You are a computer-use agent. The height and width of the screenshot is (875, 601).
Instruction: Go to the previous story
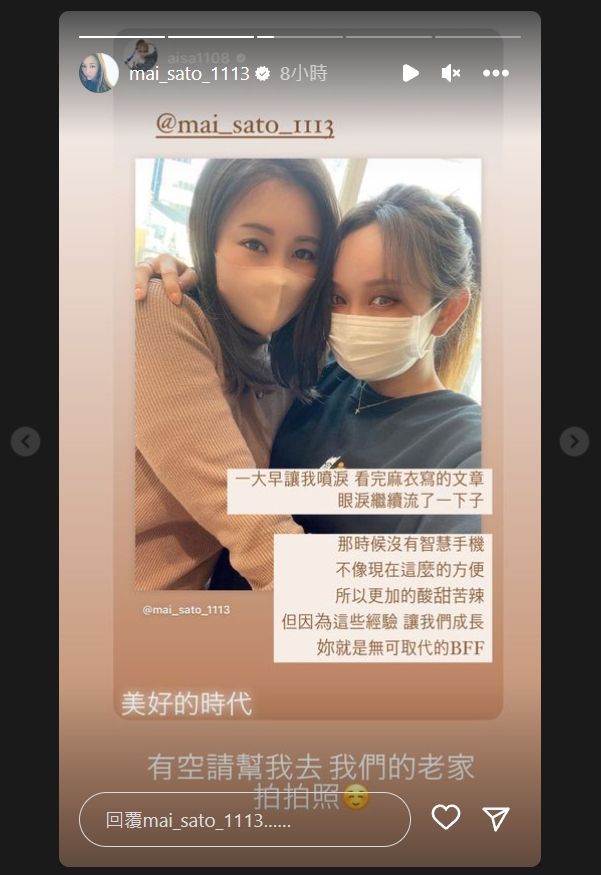coord(26,441)
